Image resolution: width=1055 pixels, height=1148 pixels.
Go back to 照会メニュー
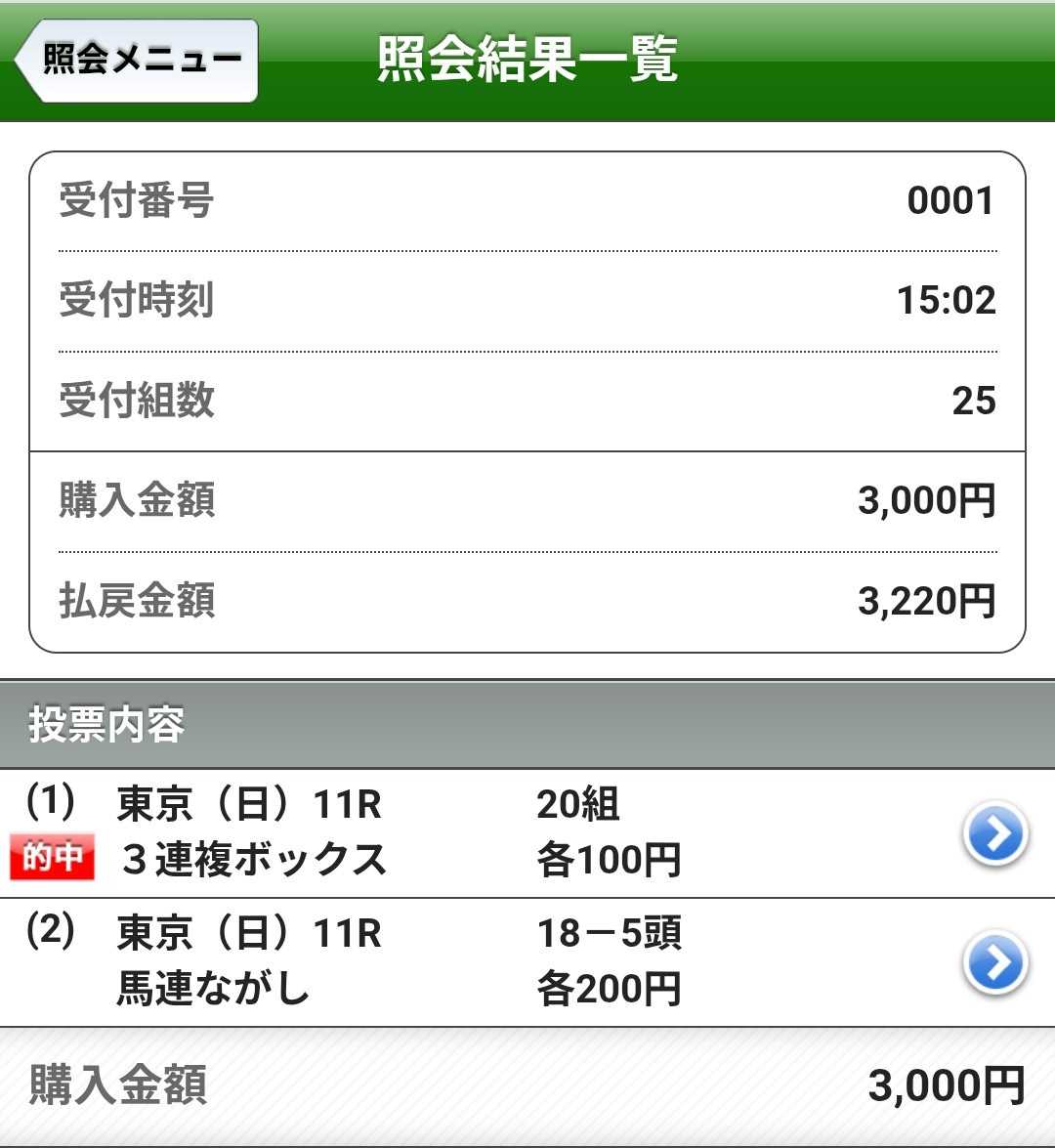pyautogui.click(x=137, y=60)
